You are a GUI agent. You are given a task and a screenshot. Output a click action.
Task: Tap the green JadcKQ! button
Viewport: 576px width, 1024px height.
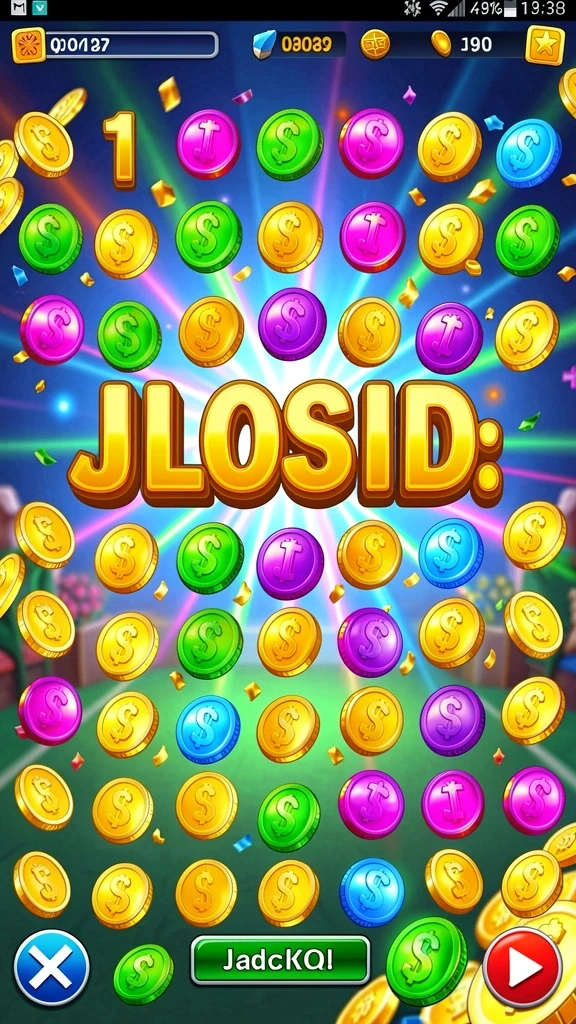tap(280, 960)
